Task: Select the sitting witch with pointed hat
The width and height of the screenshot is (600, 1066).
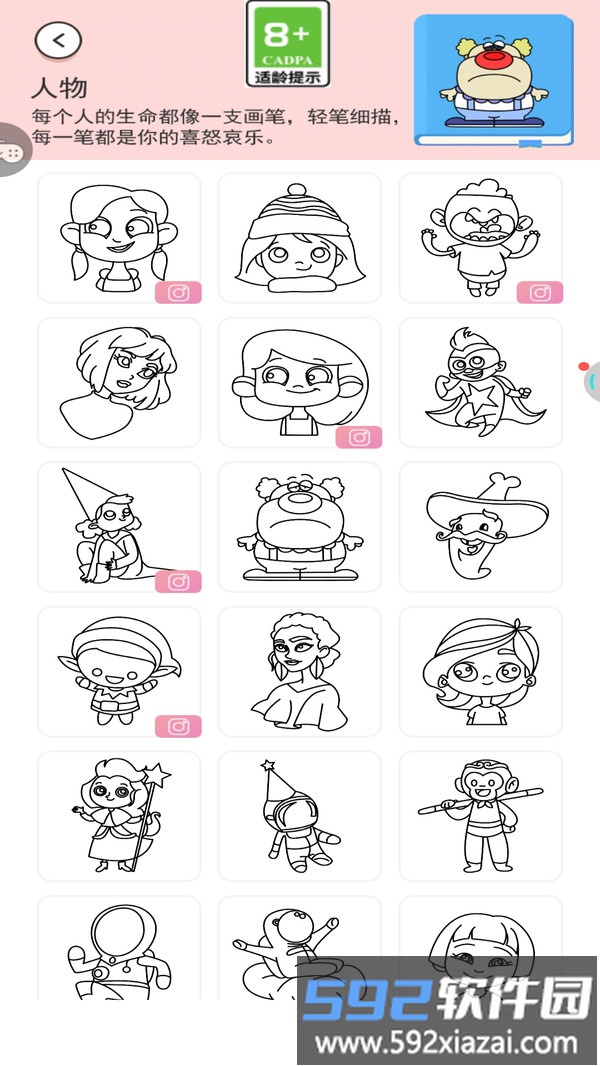Action: point(119,527)
